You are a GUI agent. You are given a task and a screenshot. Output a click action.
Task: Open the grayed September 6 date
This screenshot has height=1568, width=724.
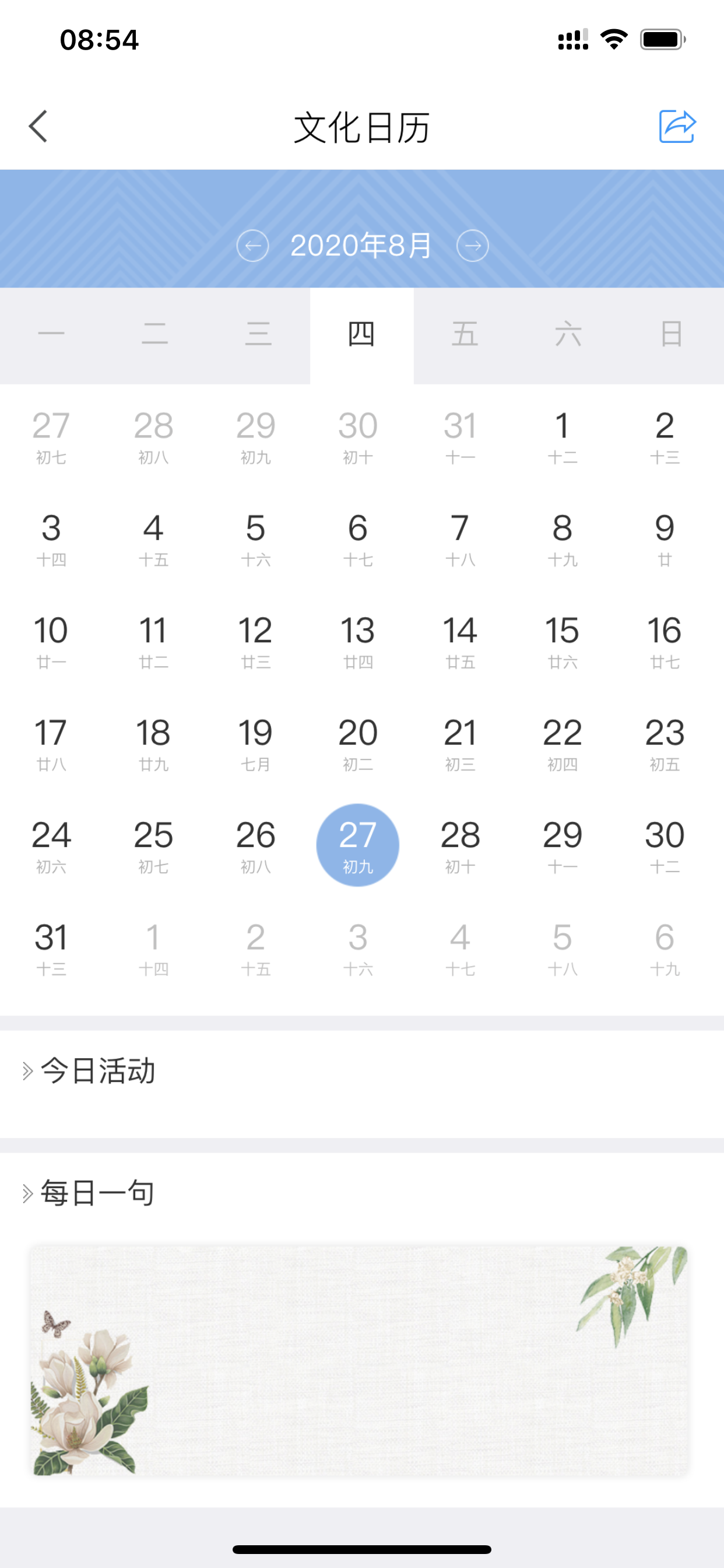click(x=665, y=949)
